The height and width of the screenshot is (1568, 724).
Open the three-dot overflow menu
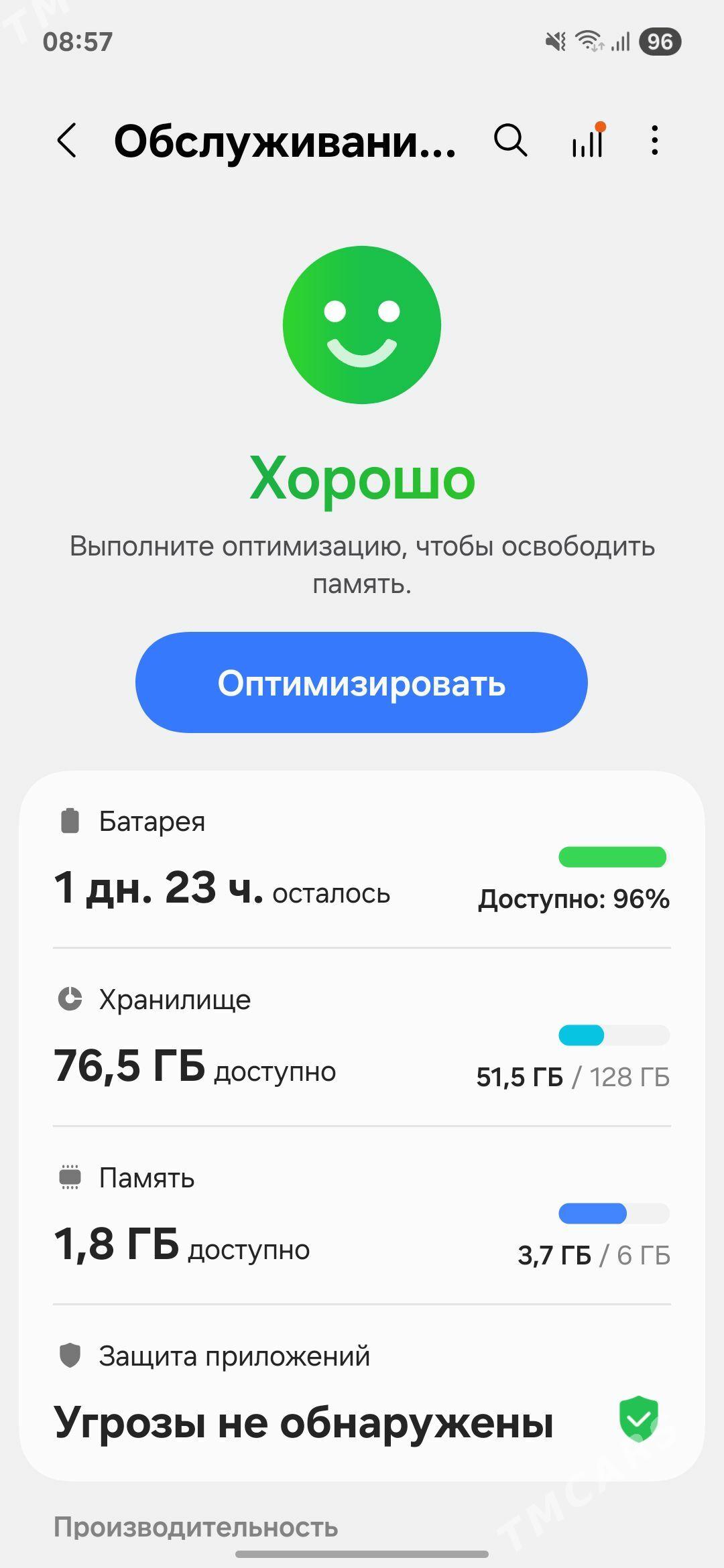[x=655, y=141]
